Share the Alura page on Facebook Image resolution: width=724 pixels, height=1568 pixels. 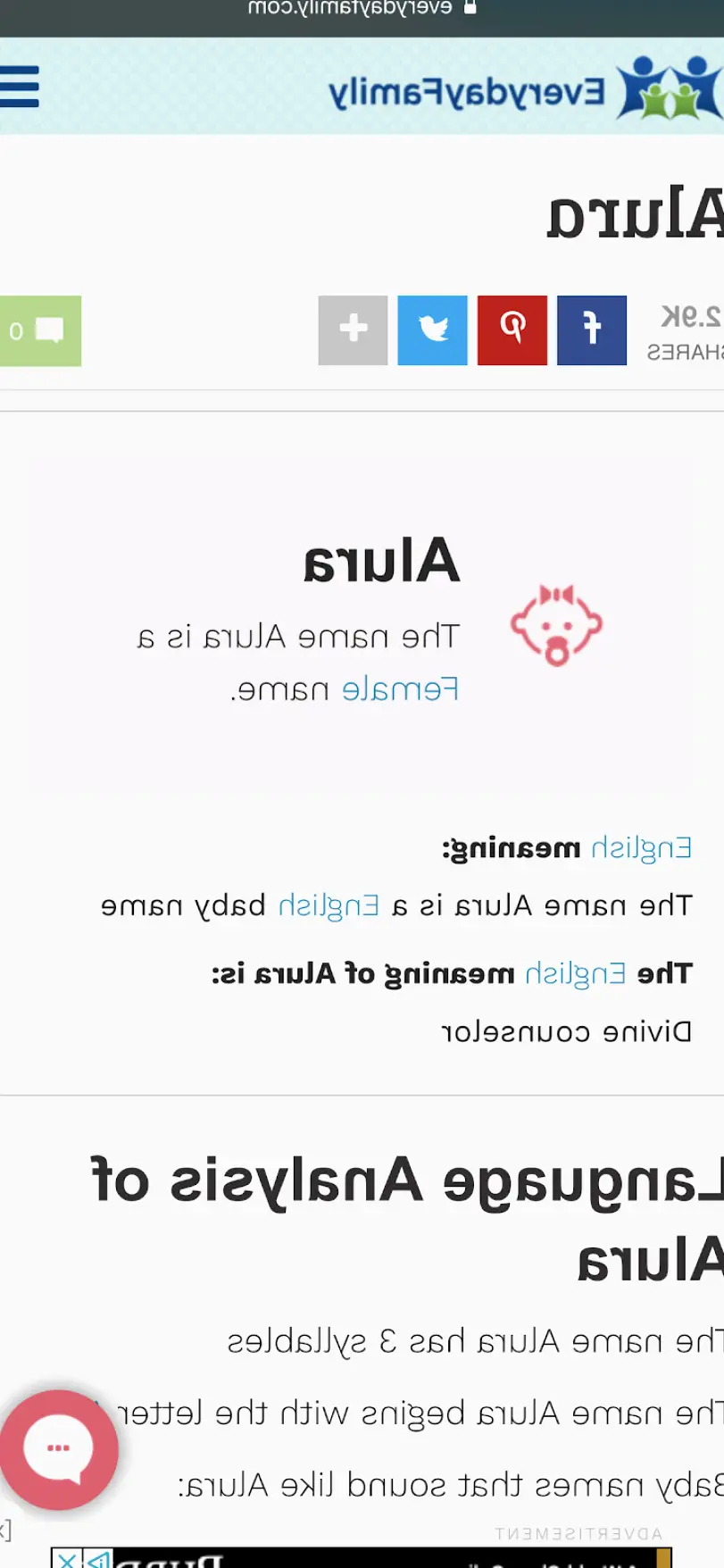coord(592,330)
